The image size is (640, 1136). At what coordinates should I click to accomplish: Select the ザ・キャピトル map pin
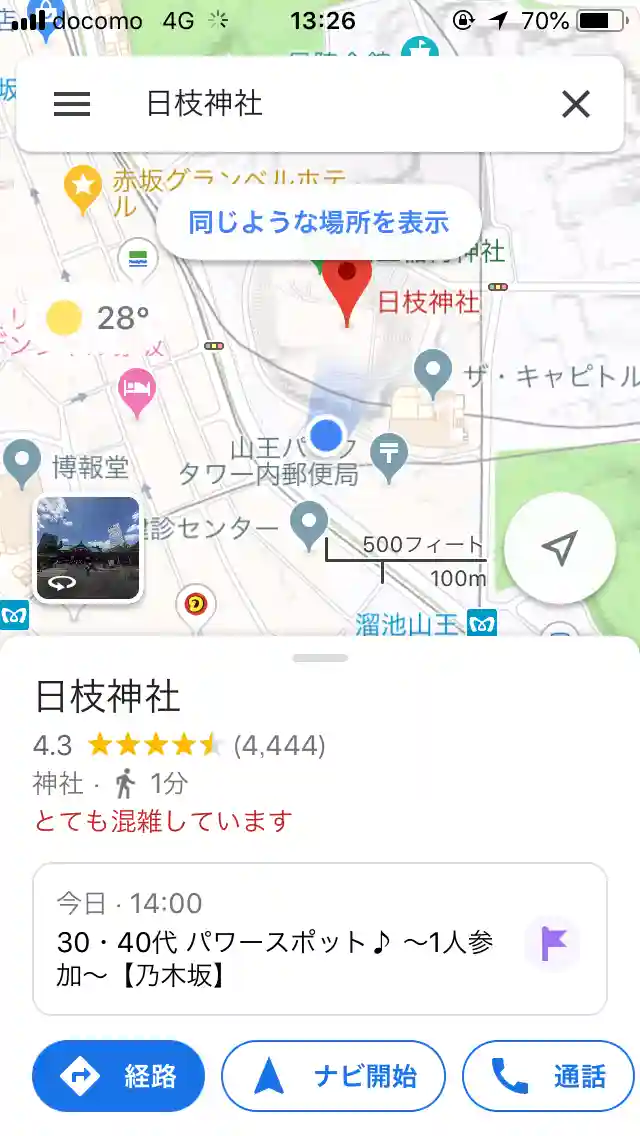pyautogui.click(x=433, y=372)
